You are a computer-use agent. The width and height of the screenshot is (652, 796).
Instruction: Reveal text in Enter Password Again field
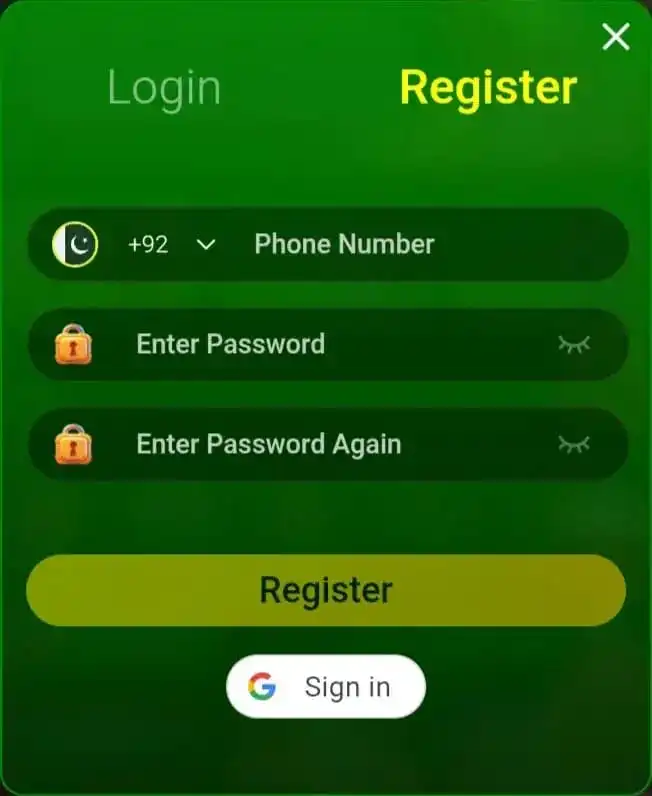pos(574,444)
